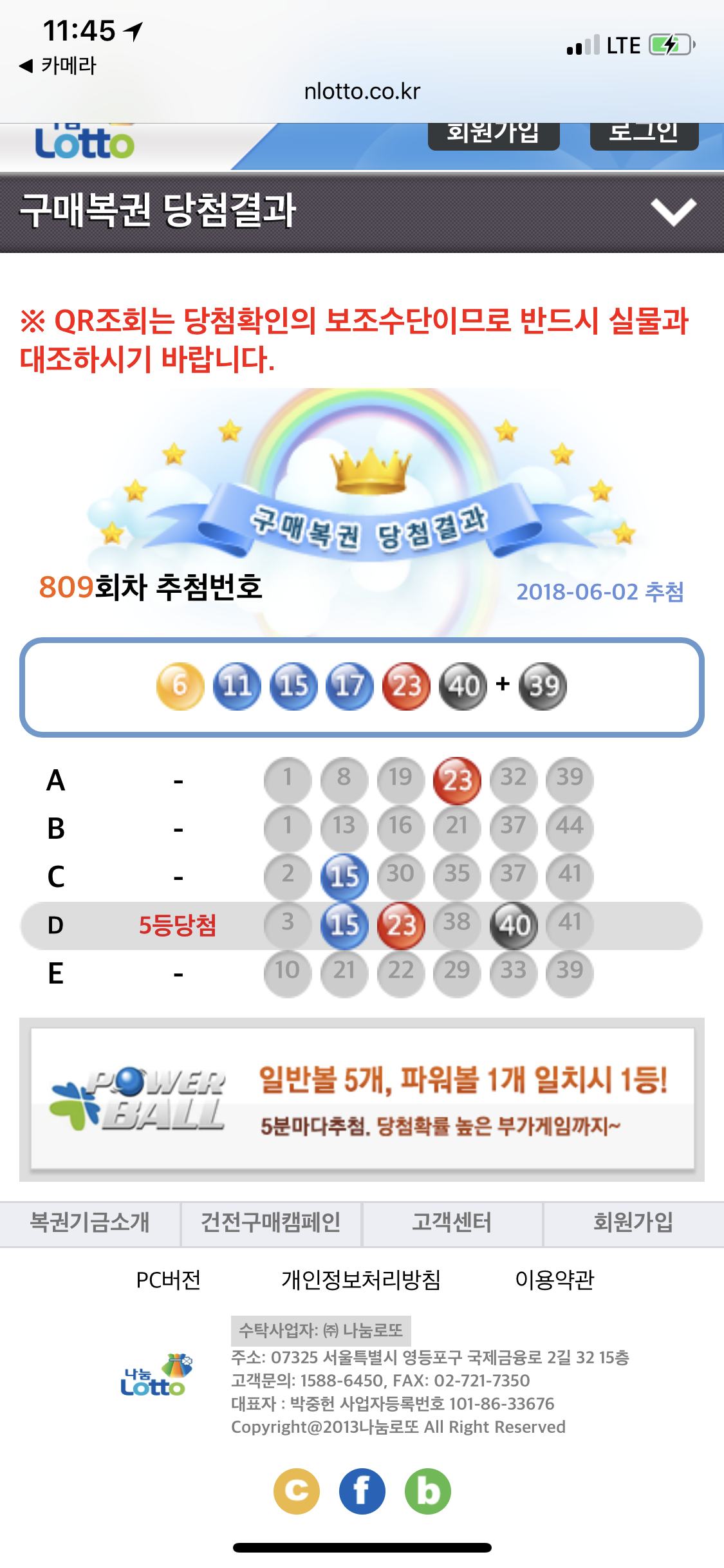Open 건전구매캠페인 page
Image resolution: width=724 pixels, height=1568 pixels.
point(271,1222)
